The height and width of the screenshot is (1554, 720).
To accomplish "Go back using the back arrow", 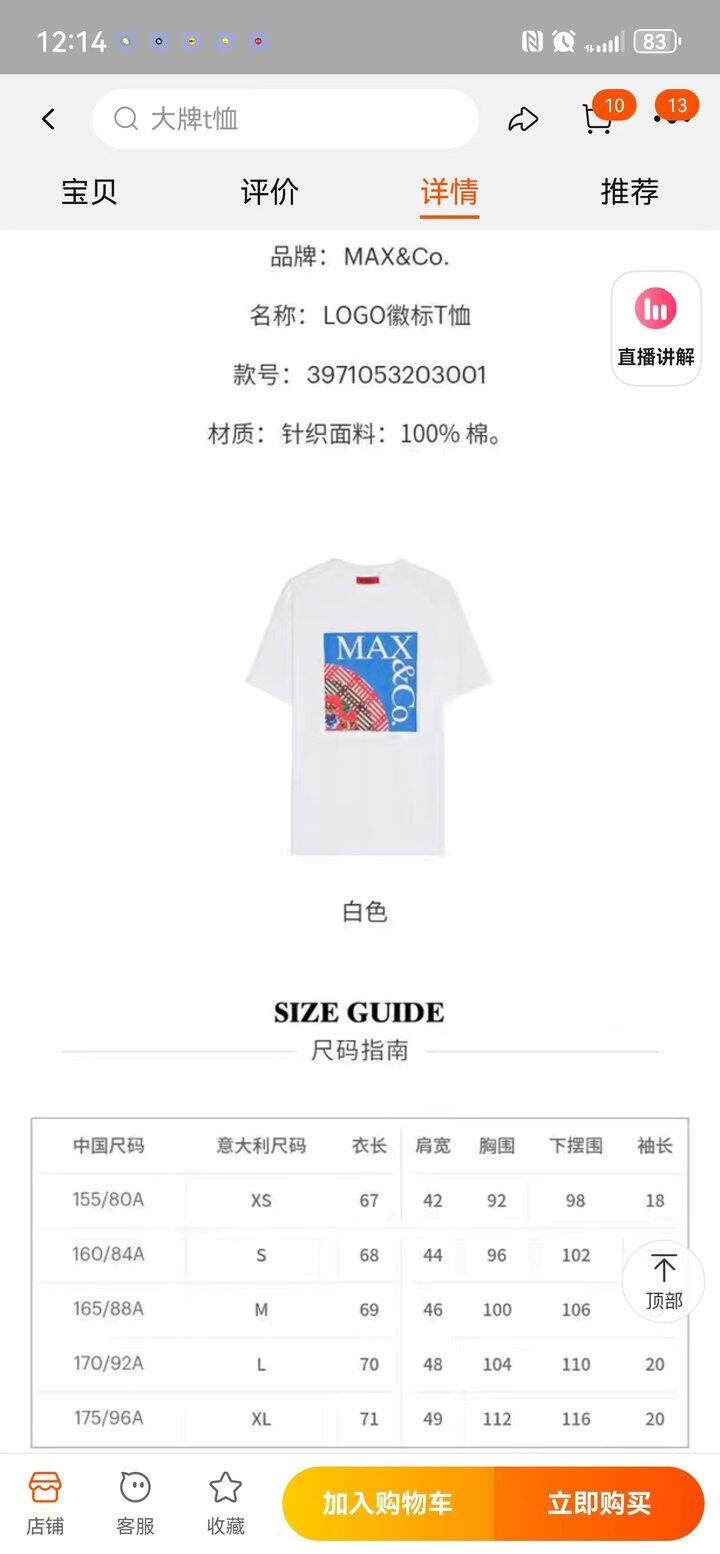I will (x=48, y=119).
